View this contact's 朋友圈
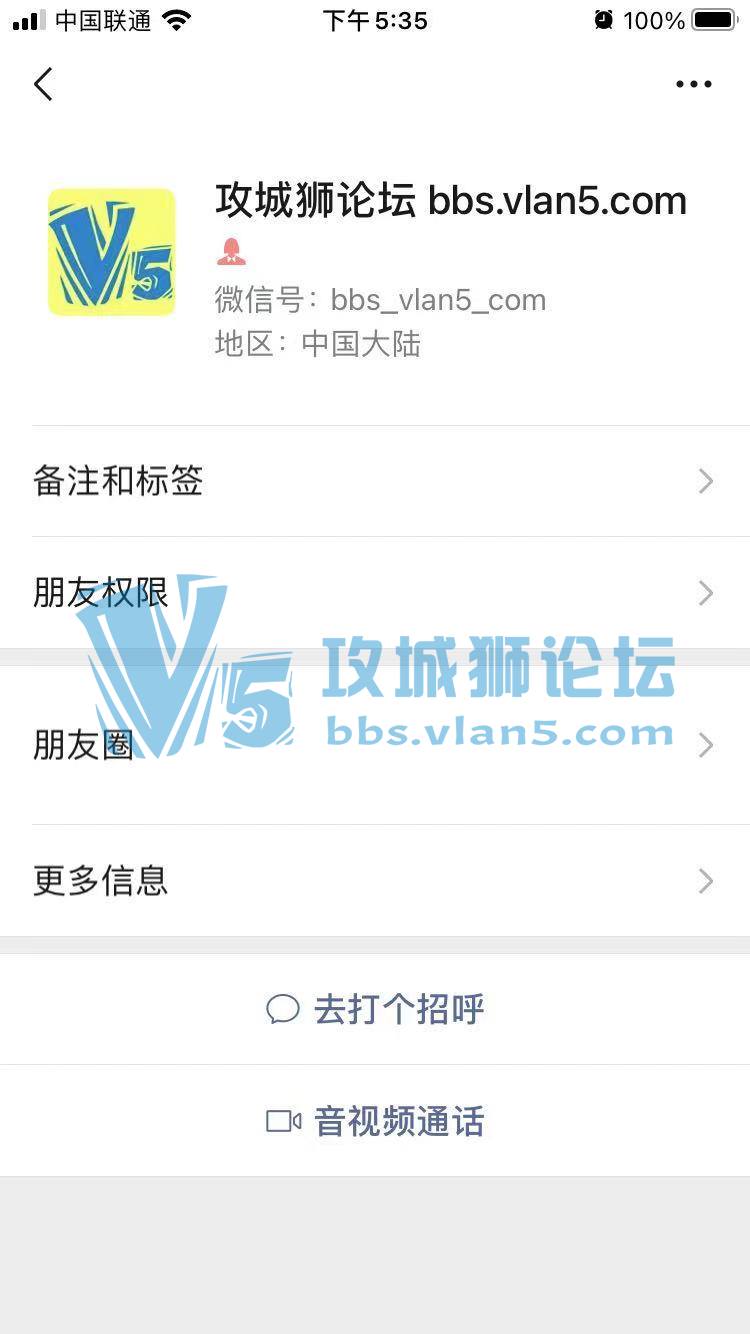The image size is (750, 1334). 375,745
